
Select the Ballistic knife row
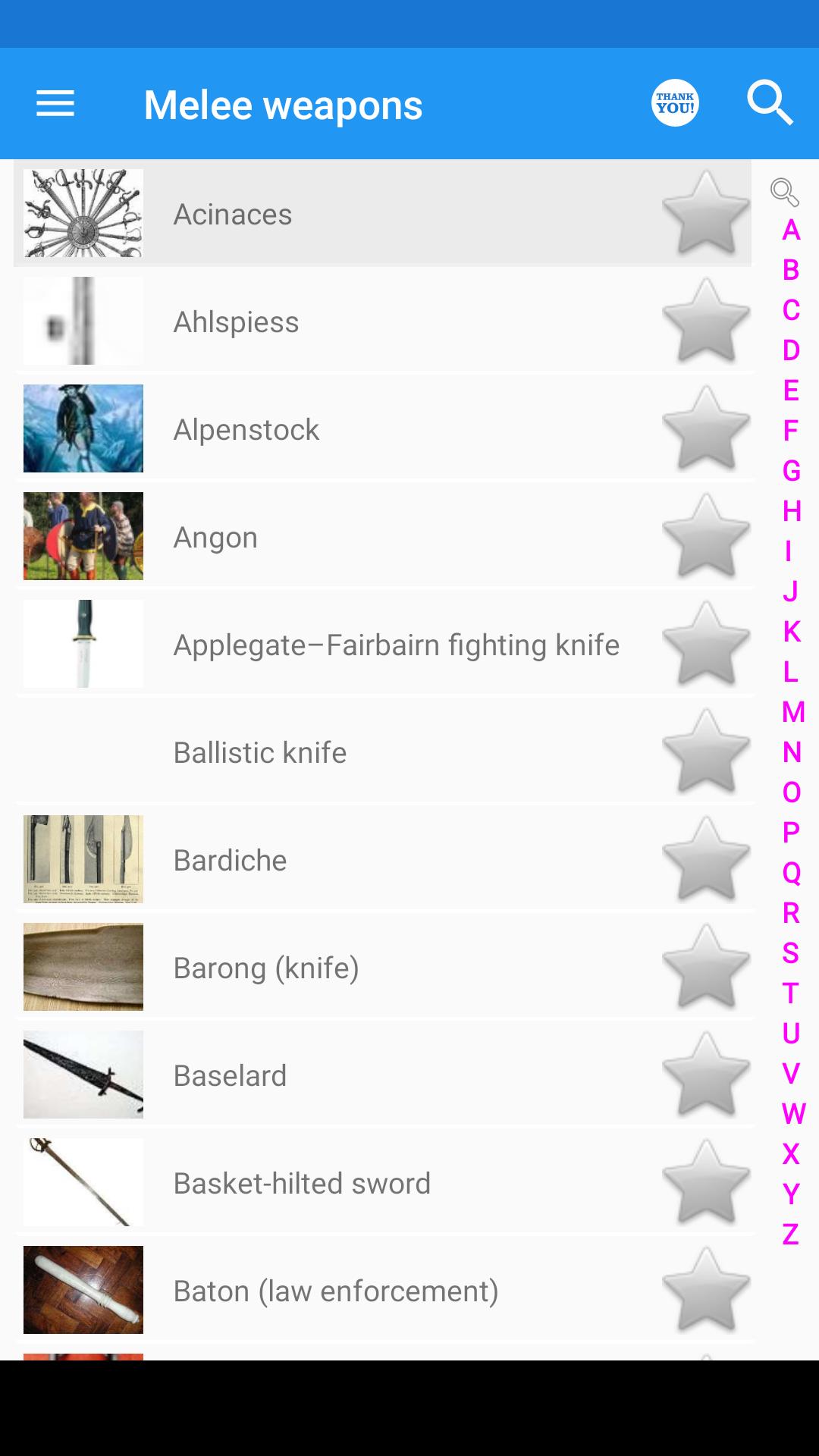pos(259,752)
